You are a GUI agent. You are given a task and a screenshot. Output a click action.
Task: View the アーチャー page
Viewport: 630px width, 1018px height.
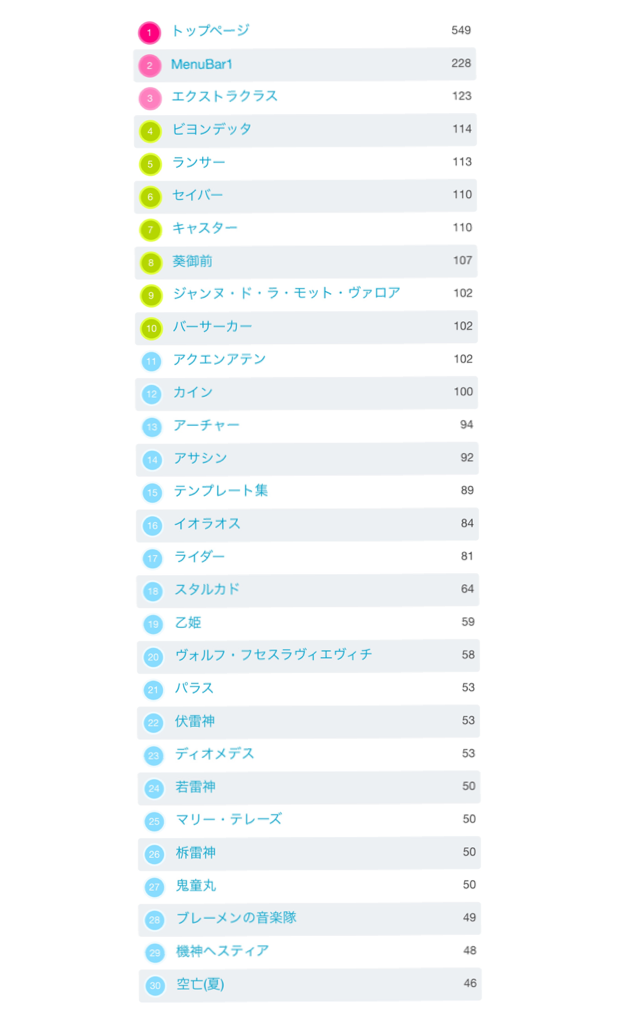click(x=206, y=426)
